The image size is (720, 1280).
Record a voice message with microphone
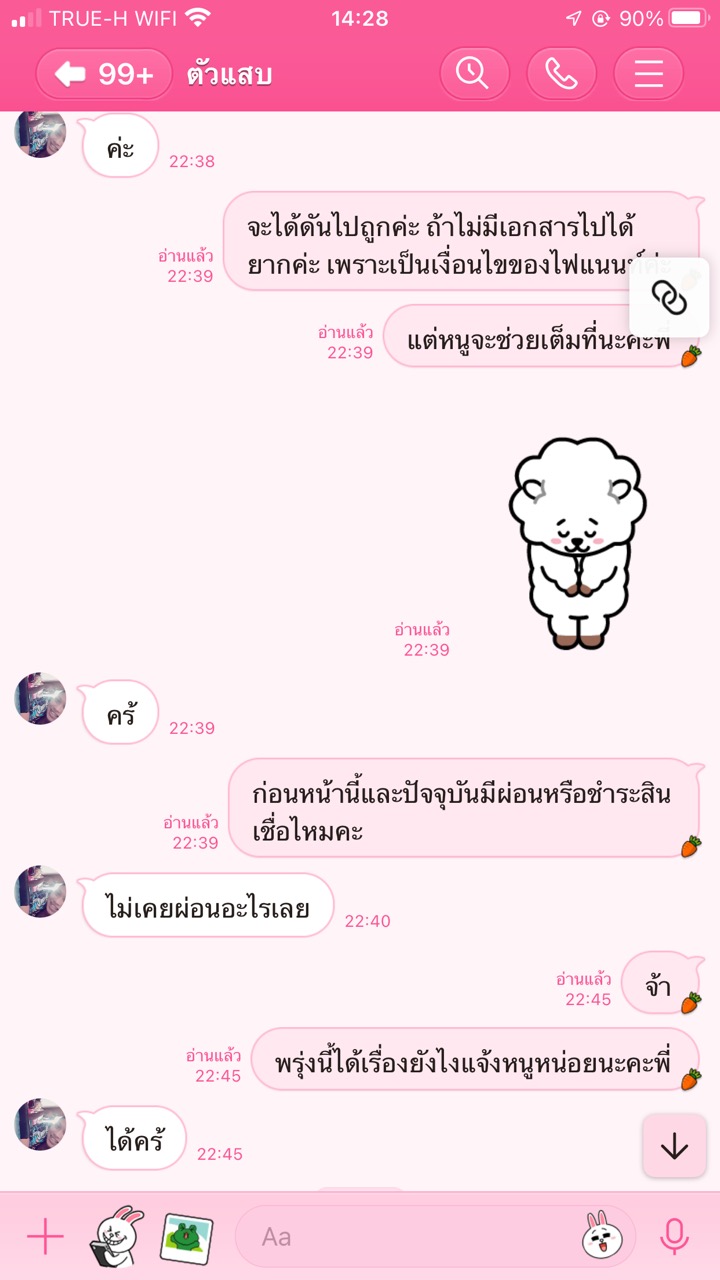pyautogui.click(x=675, y=1237)
